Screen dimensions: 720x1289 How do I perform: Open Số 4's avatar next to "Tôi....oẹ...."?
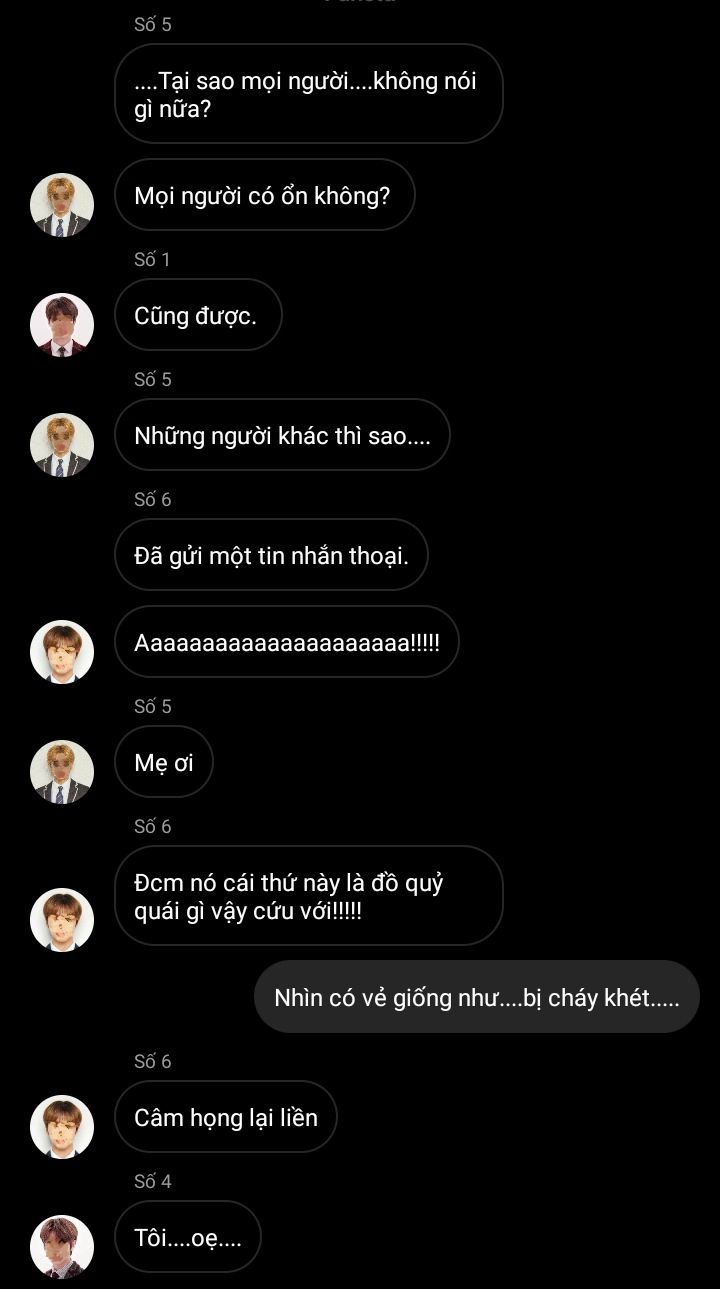coord(62,1247)
